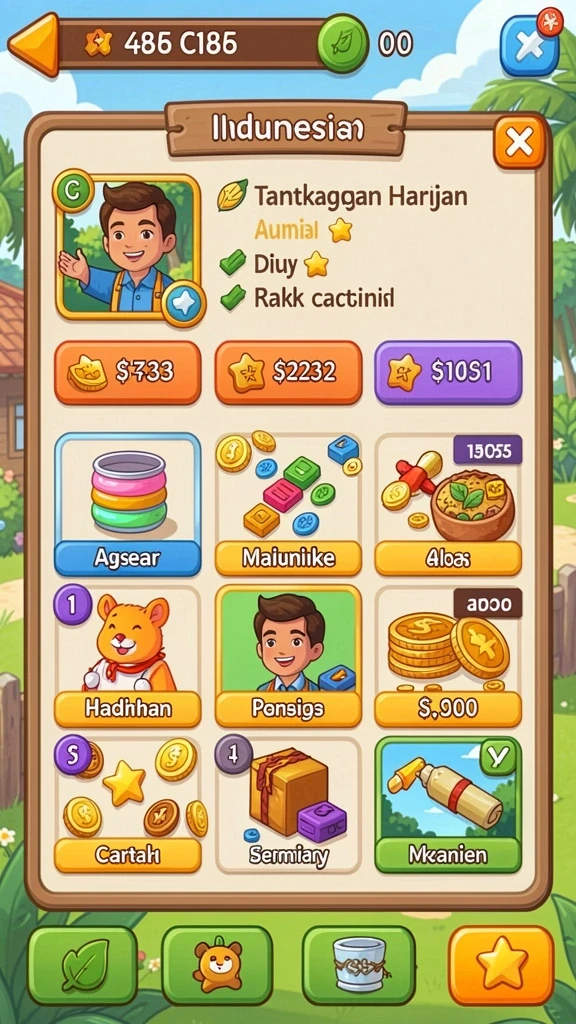Buy the $733 pack
This screenshot has height=1024, width=576.
127,372
